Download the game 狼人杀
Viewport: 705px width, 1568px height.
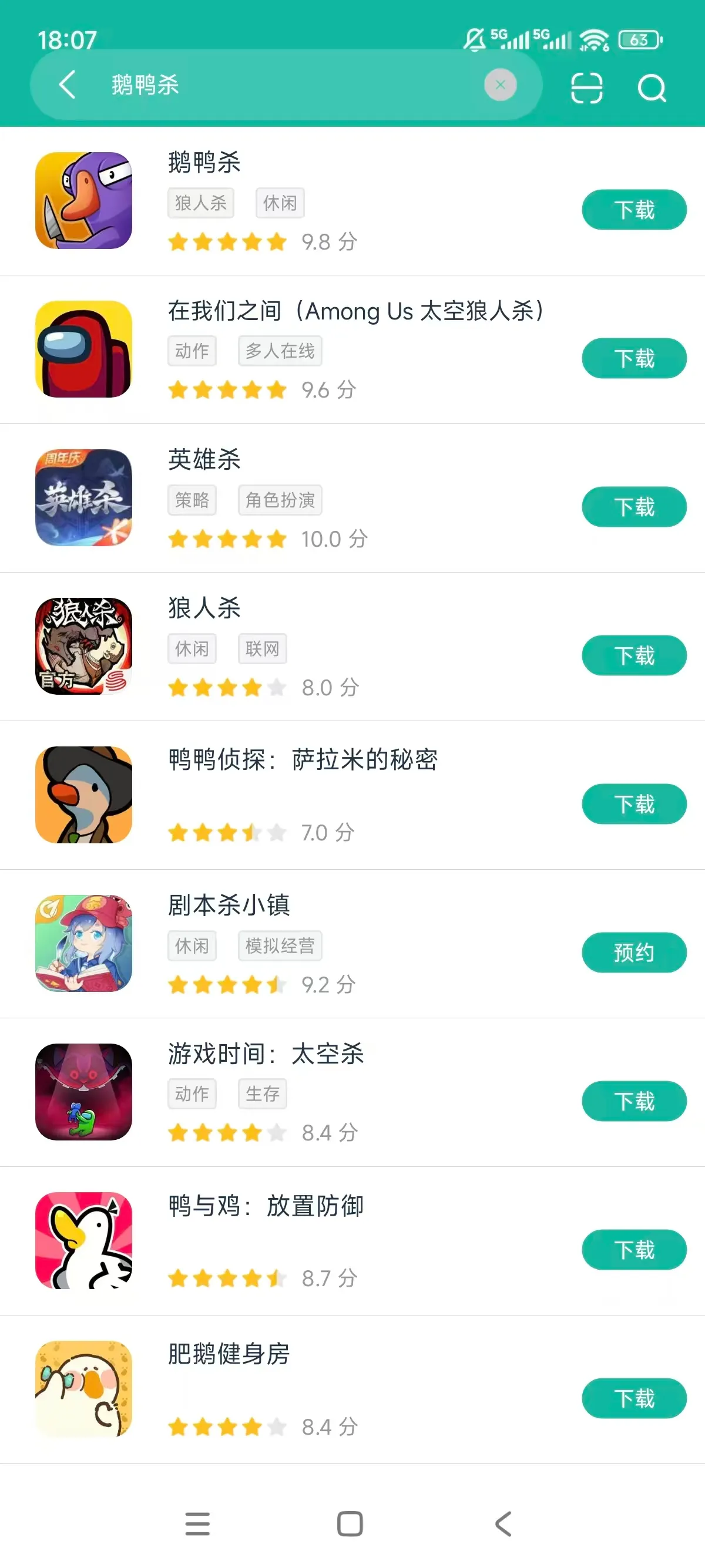[634, 655]
